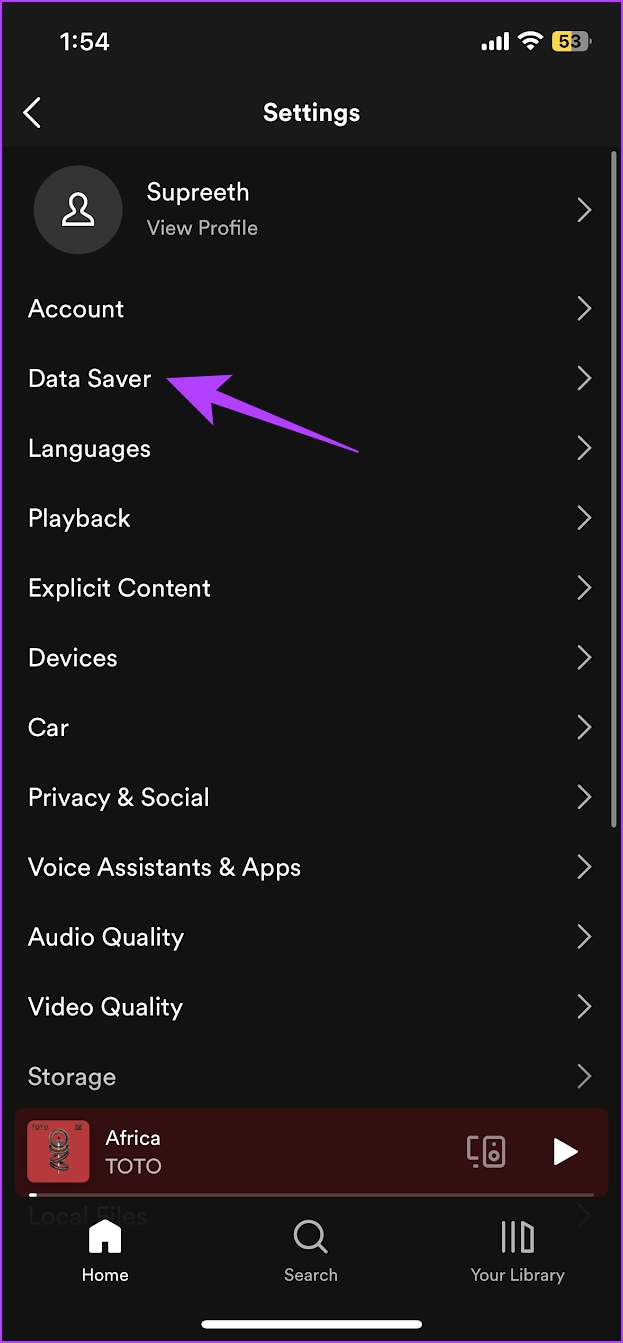The width and height of the screenshot is (623, 1343).
Task: Open Languages settings
Action: coord(311,449)
